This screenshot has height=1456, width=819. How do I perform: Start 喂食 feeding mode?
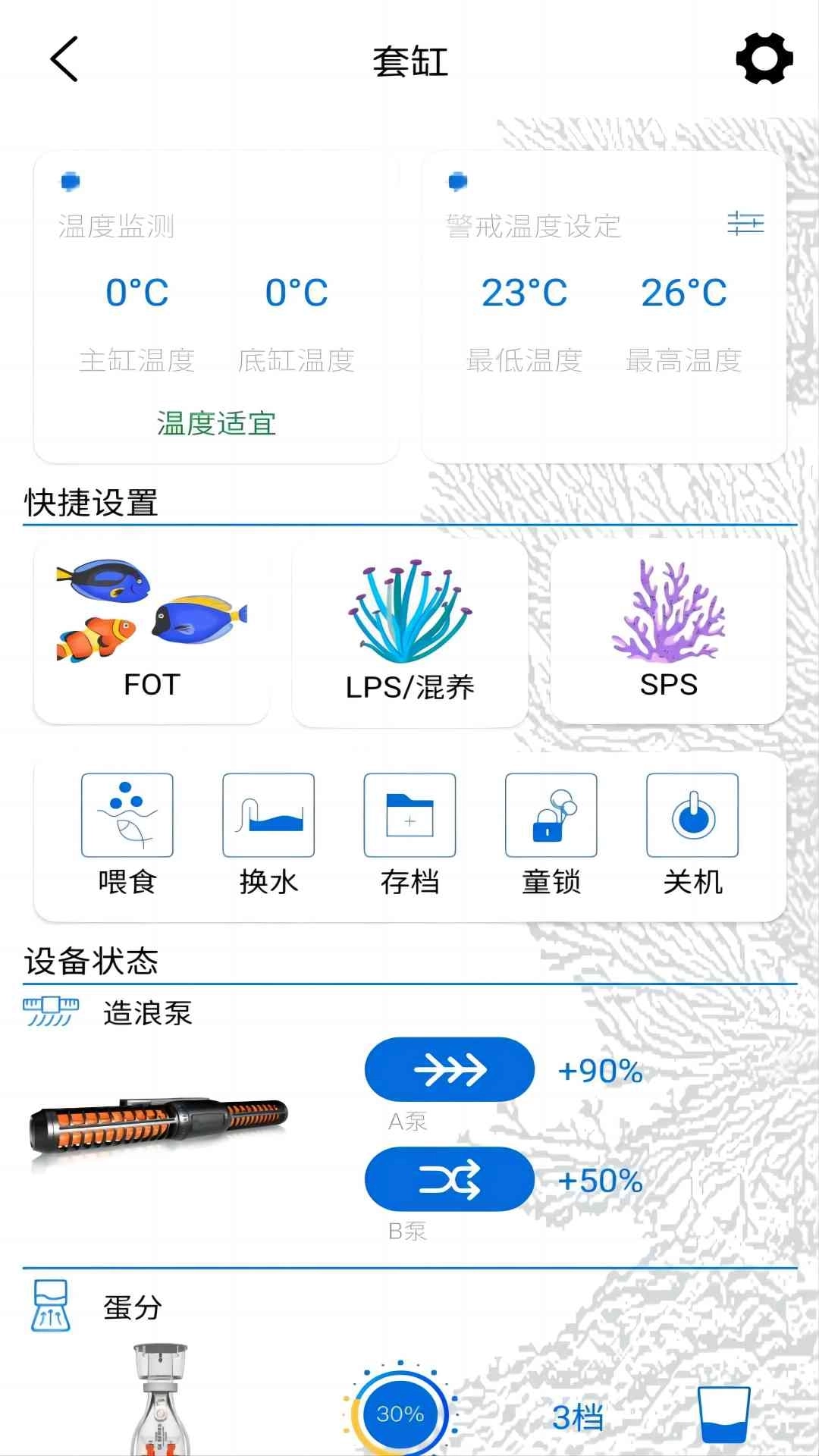tap(127, 816)
